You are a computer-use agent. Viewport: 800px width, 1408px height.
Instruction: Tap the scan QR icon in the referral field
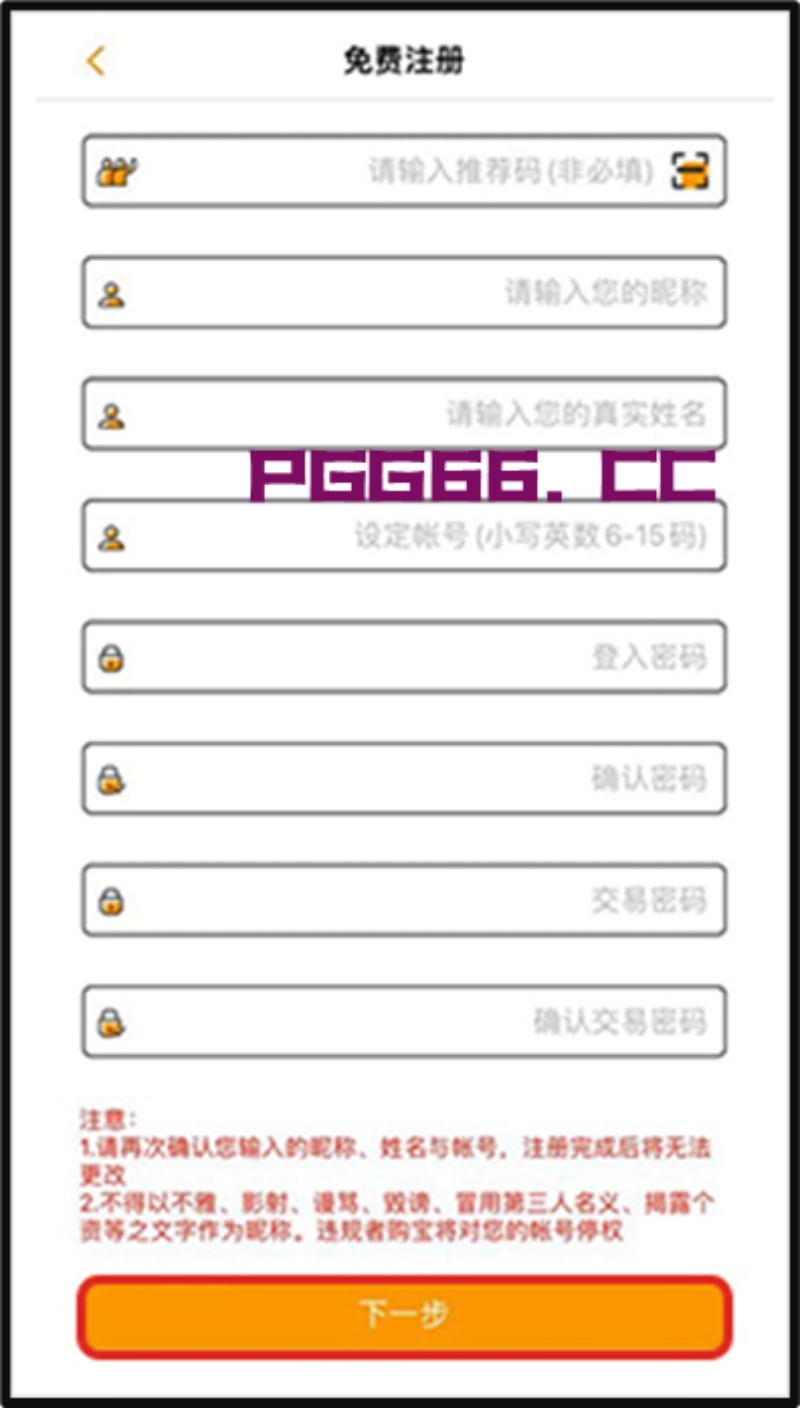(689, 171)
